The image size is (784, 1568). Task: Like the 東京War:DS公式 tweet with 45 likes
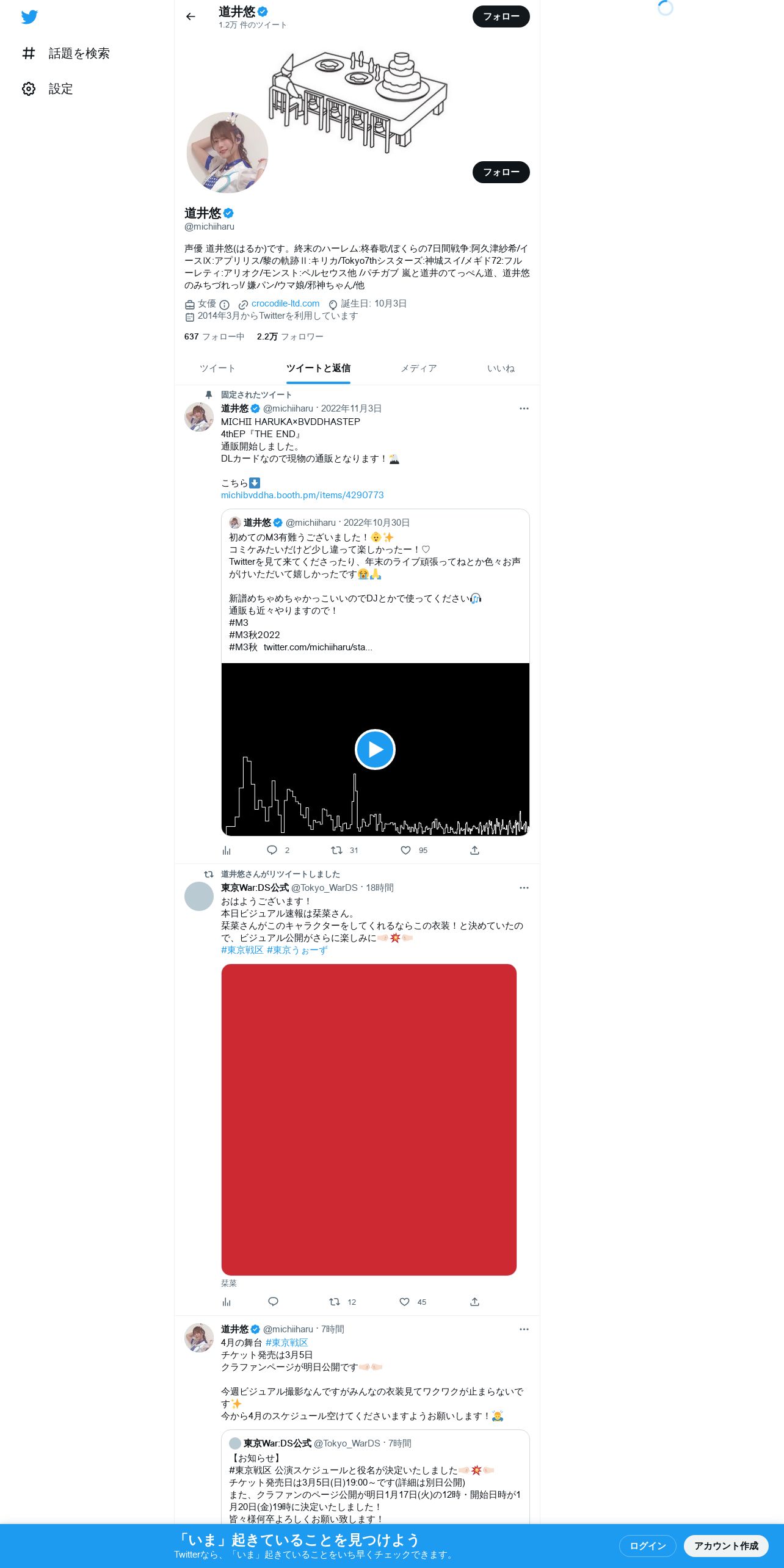click(413, 1302)
